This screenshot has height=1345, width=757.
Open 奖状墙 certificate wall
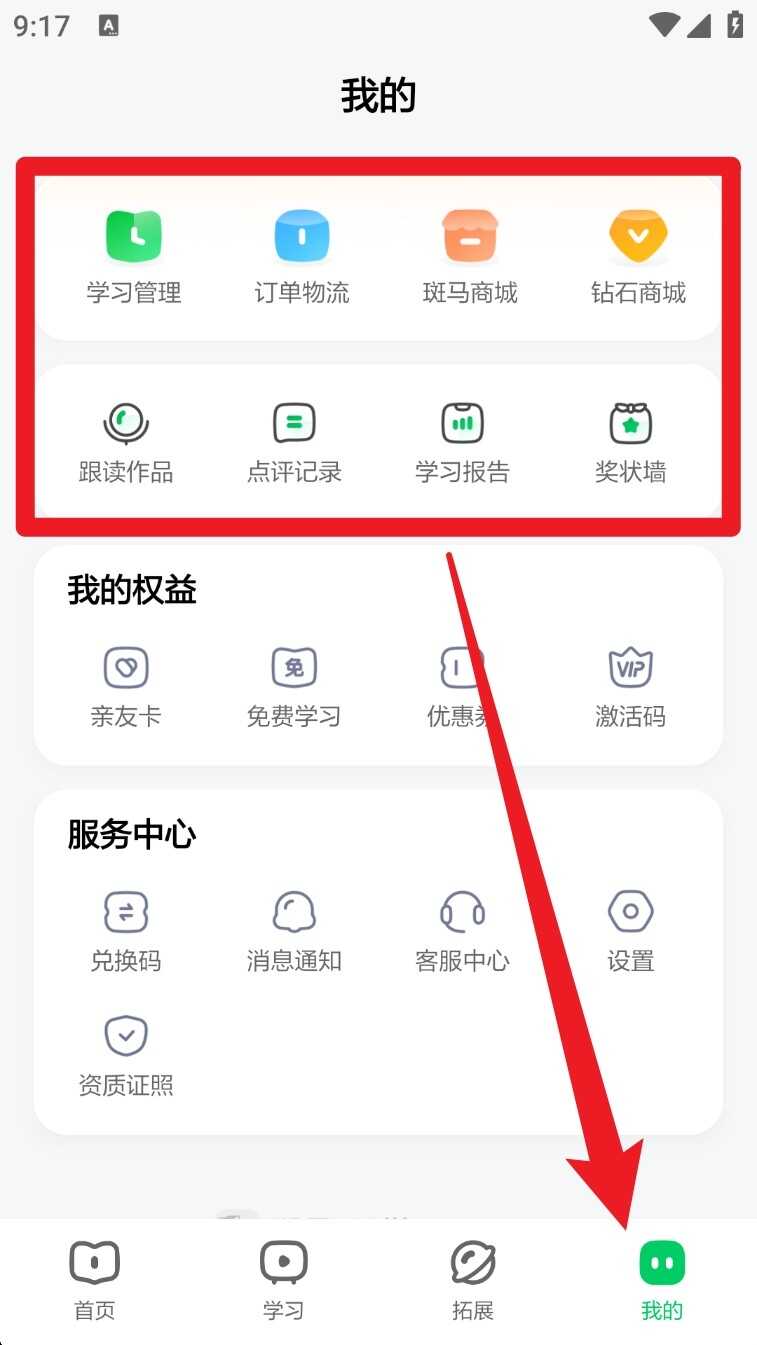tap(630, 443)
